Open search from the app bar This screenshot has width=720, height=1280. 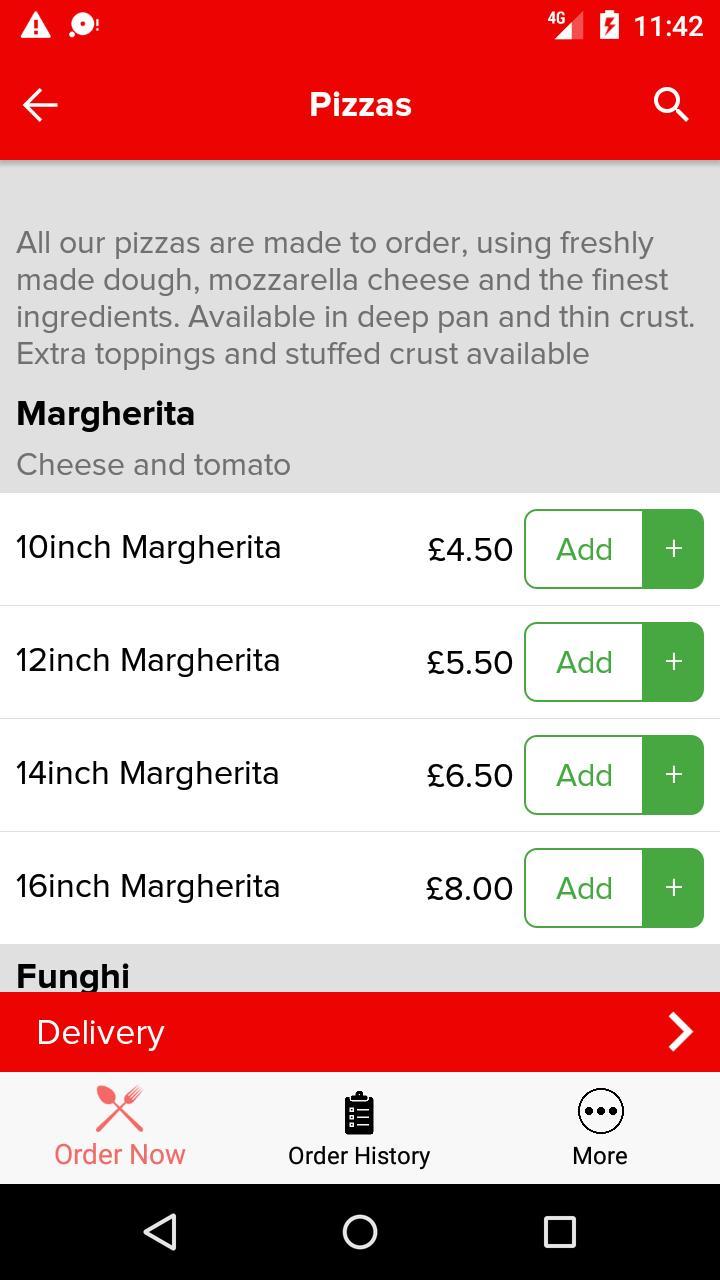[671, 104]
